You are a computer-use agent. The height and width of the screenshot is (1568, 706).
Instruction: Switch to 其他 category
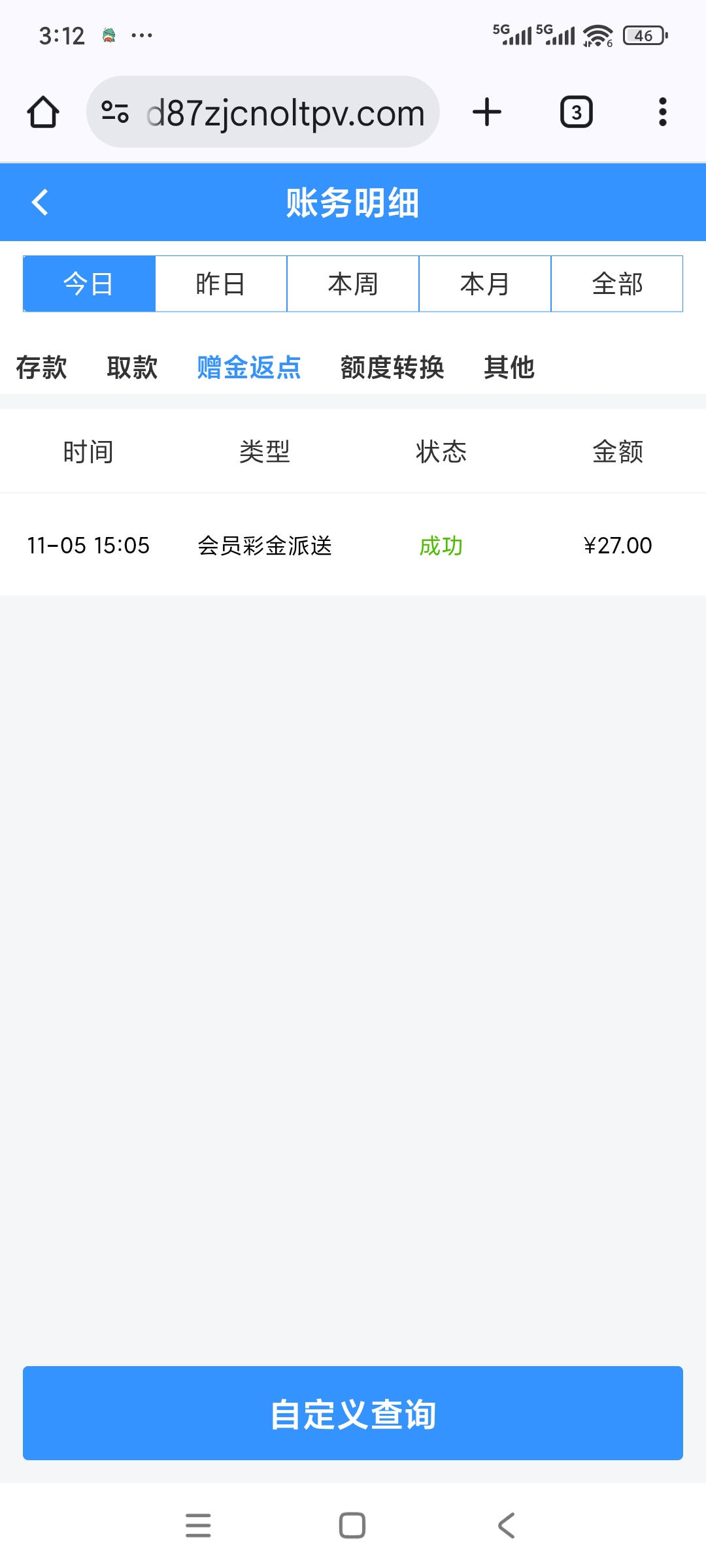pyautogui.click(x=509, y=367)
